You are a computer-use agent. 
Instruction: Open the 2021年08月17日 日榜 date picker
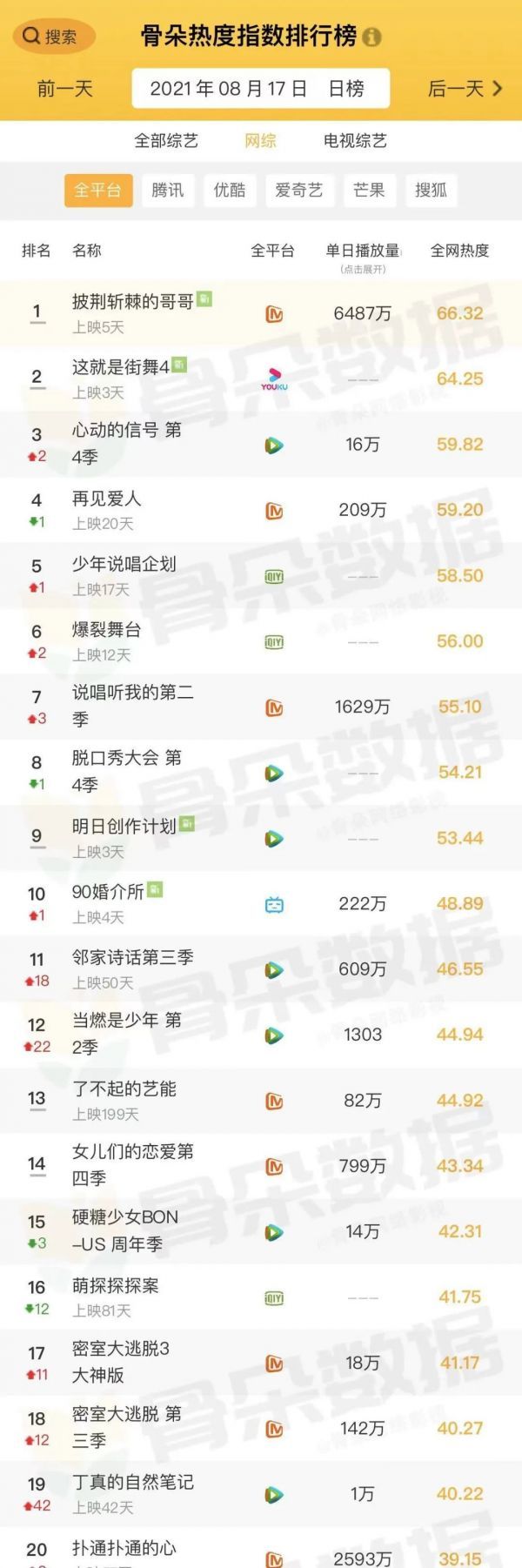tap(259, 89)
